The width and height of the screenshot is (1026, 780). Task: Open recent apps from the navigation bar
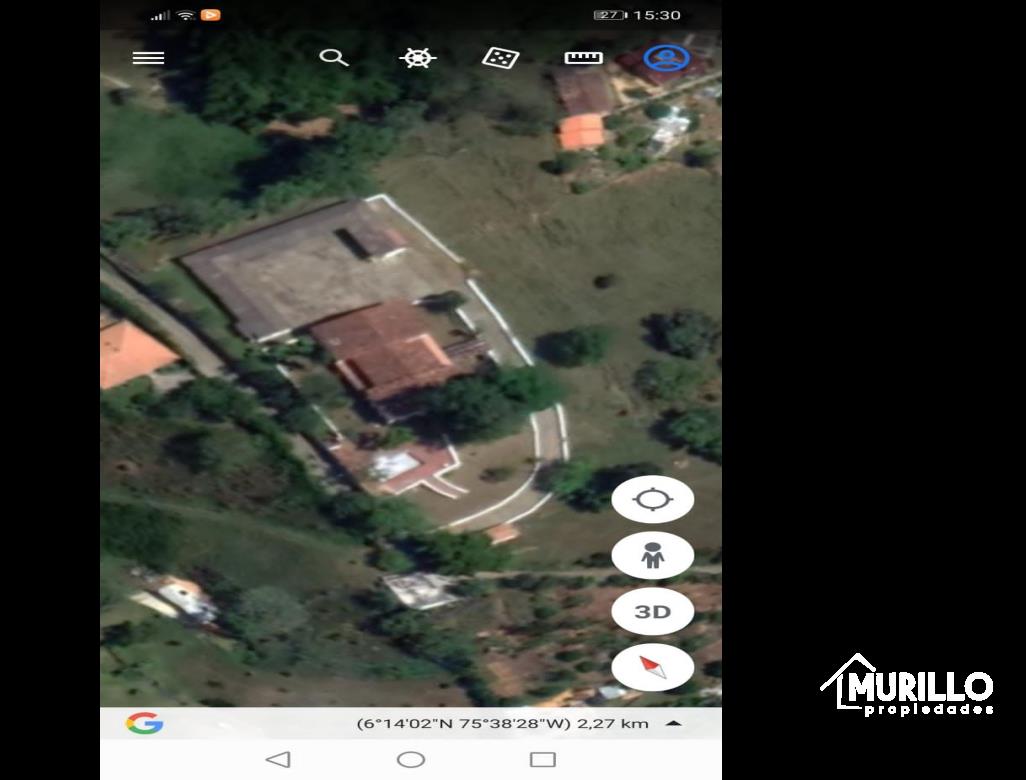(542, 760)
